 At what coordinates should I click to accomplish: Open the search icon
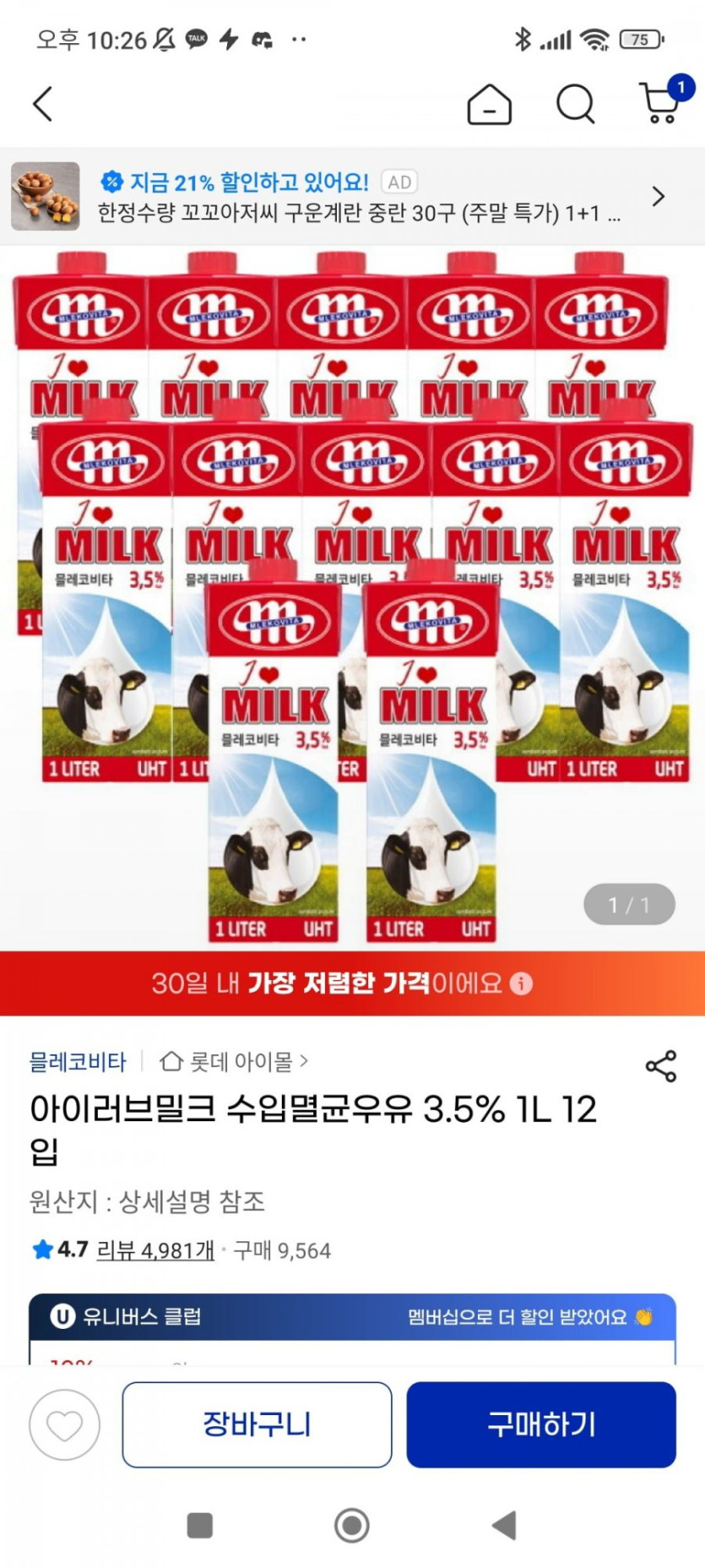click(576, 105)
